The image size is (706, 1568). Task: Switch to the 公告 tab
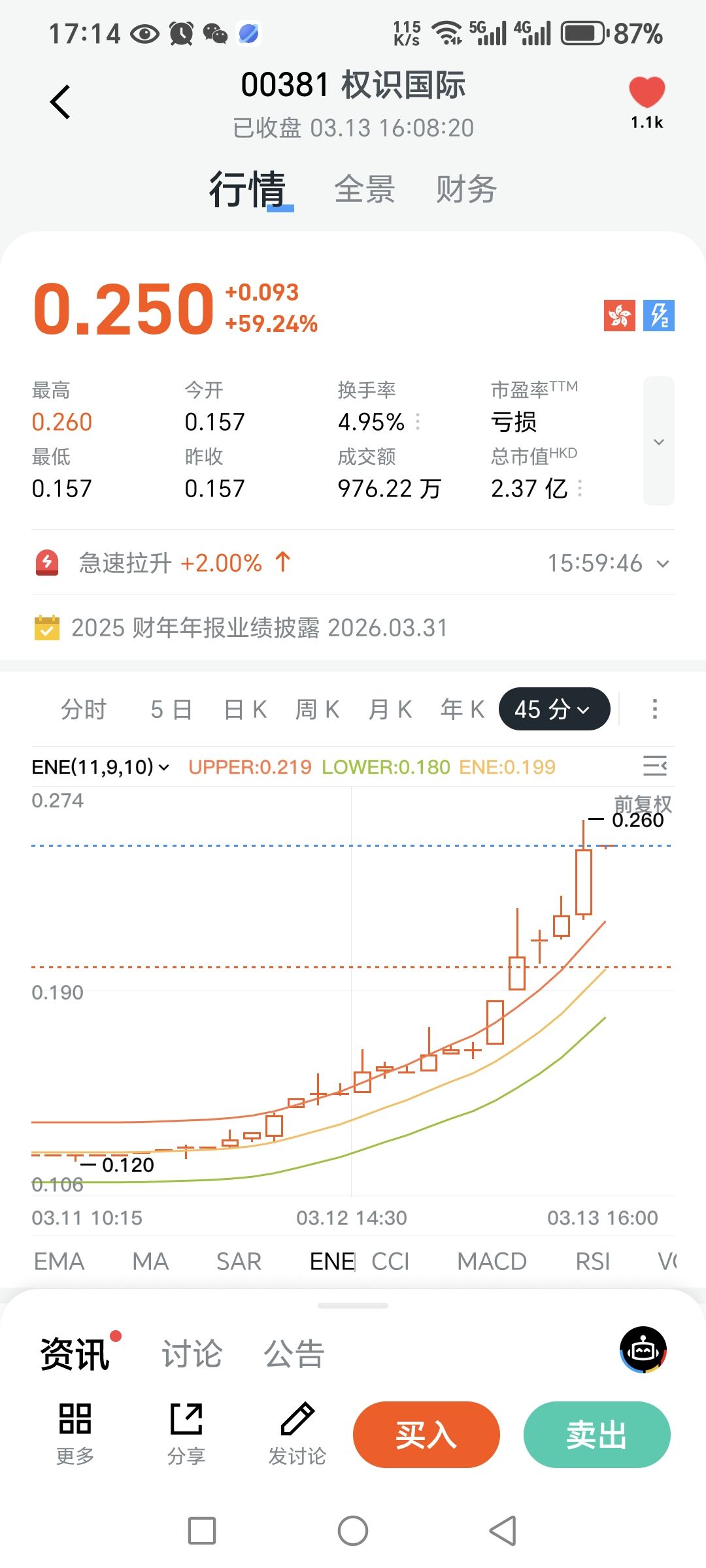pos(294,1354)
